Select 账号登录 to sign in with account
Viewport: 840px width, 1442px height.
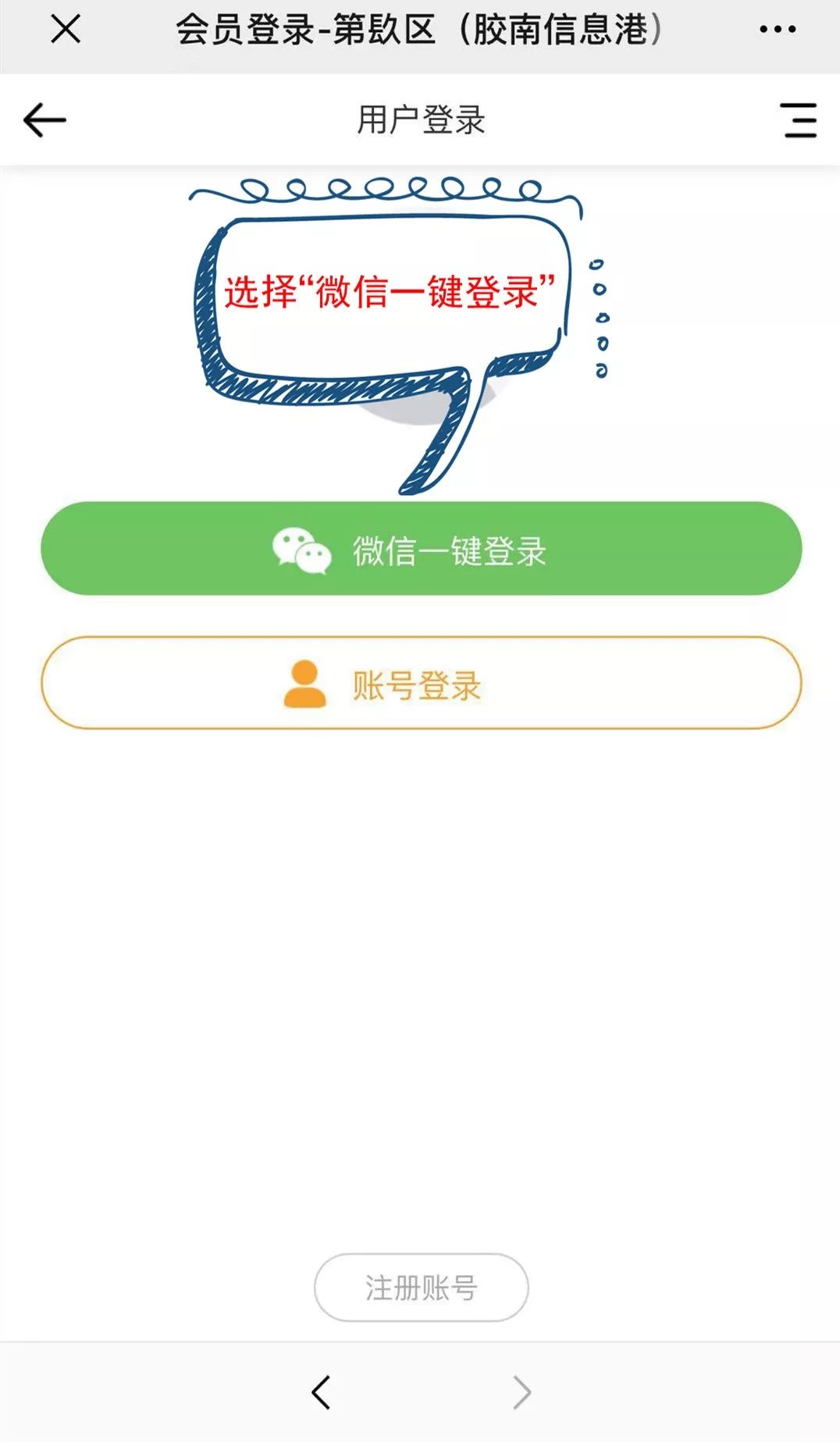point(420,682)
